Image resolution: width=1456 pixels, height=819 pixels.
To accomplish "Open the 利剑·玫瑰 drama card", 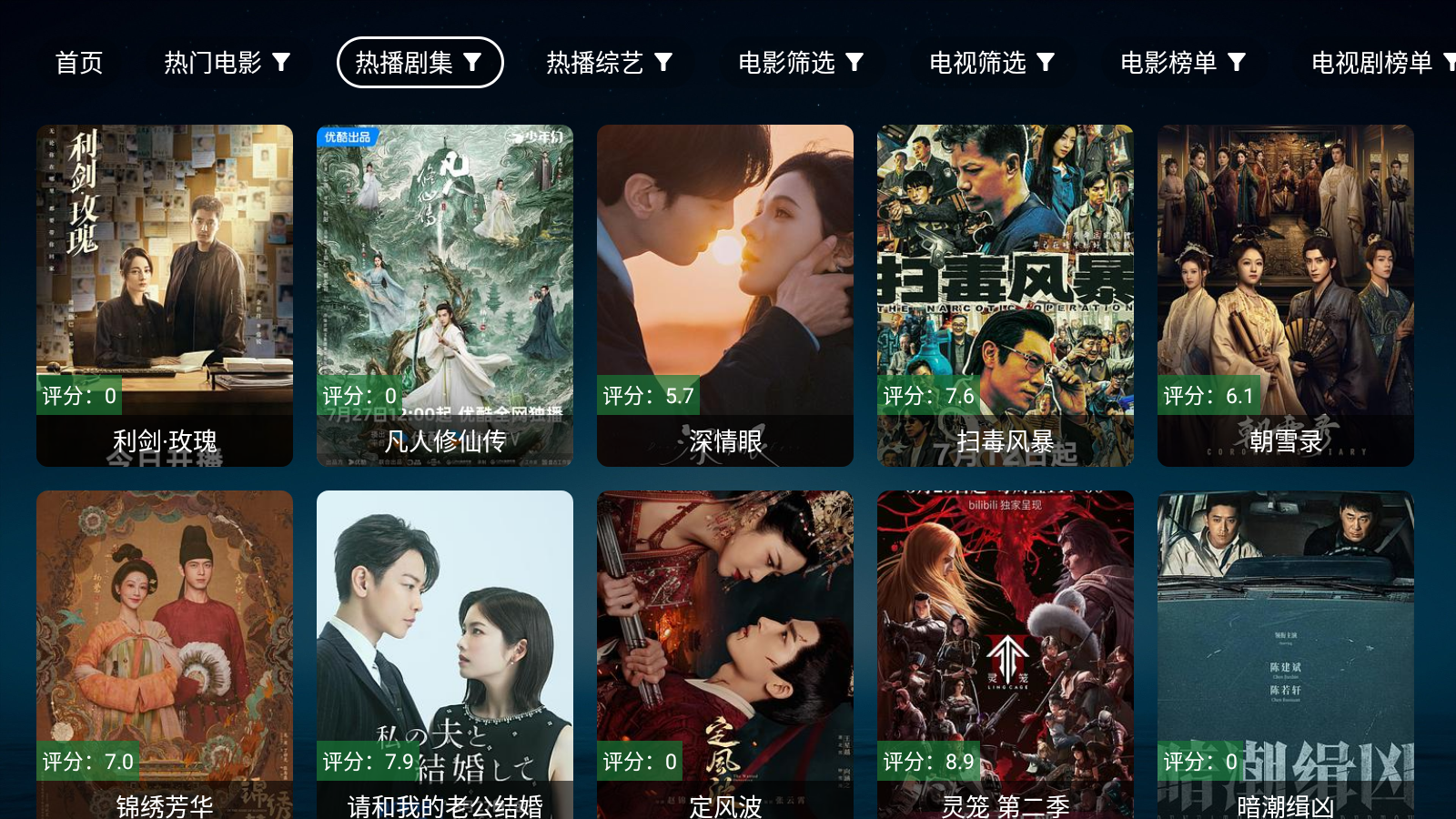I will [165, 295].
